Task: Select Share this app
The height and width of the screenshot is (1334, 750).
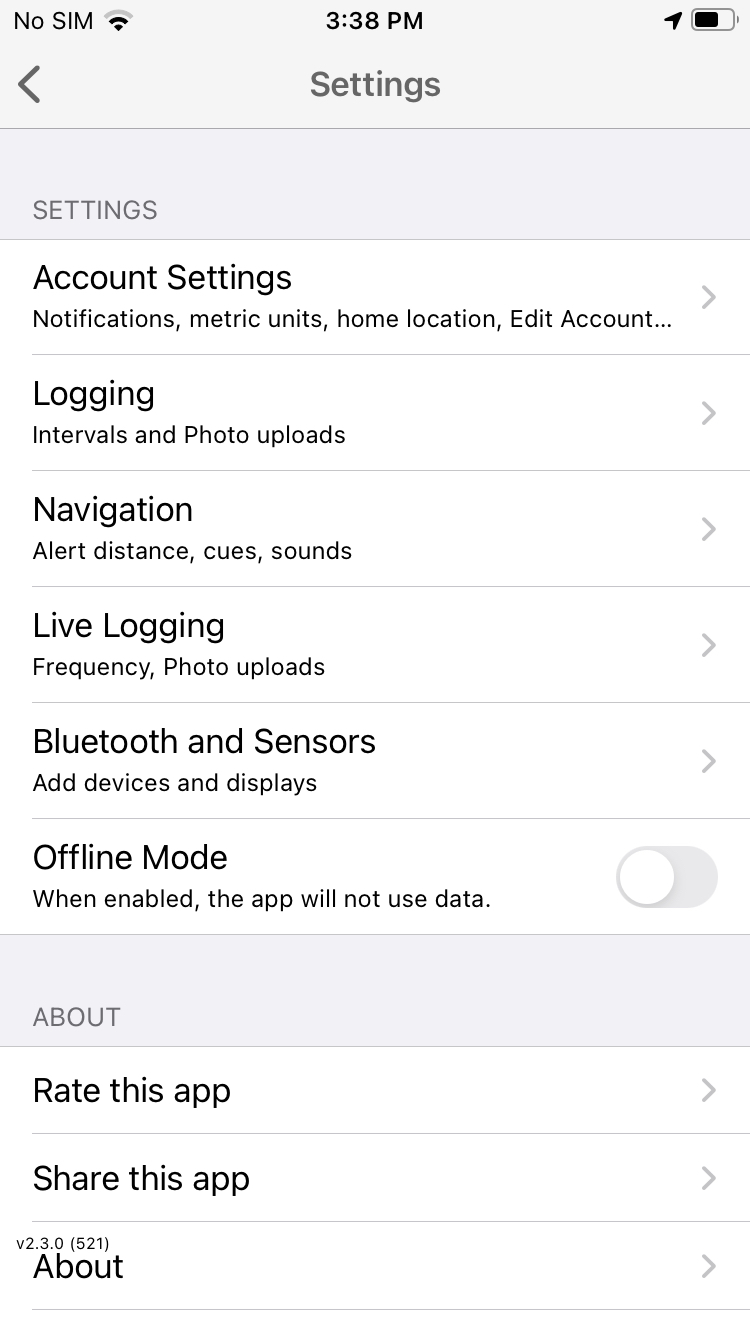Action: (x=375, y=1178)
